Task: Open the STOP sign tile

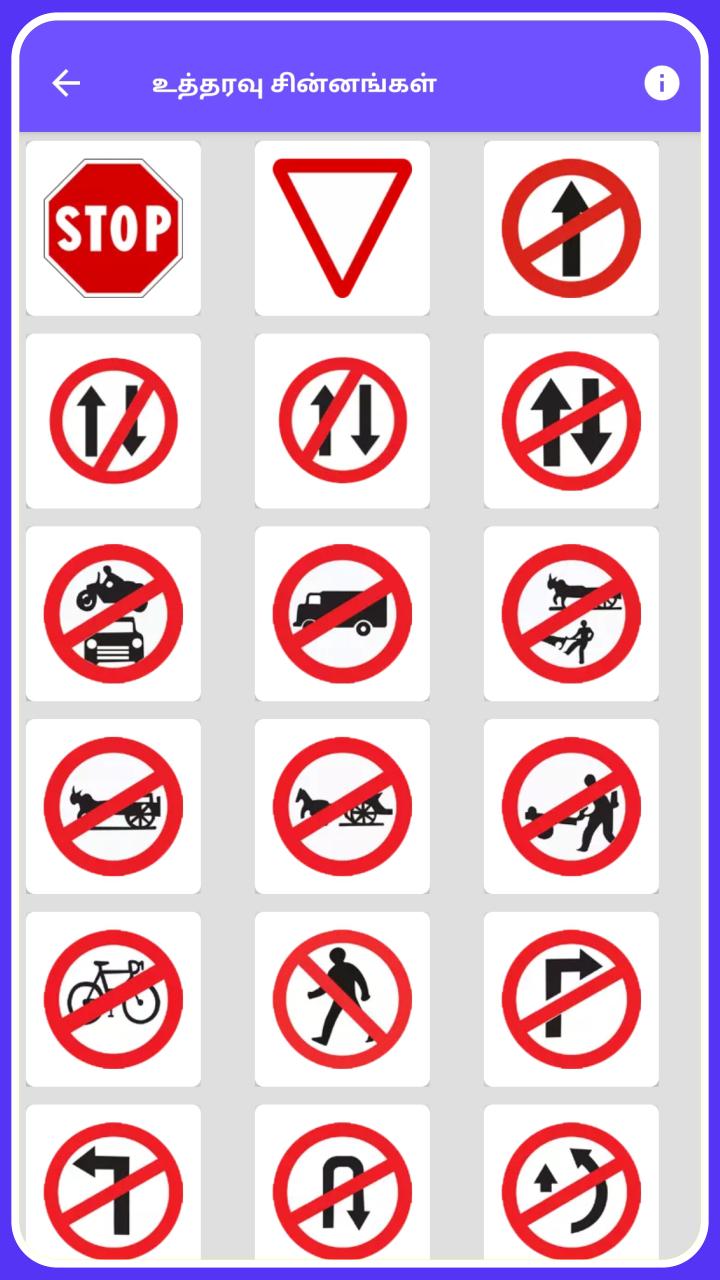Action: point(113,228)
